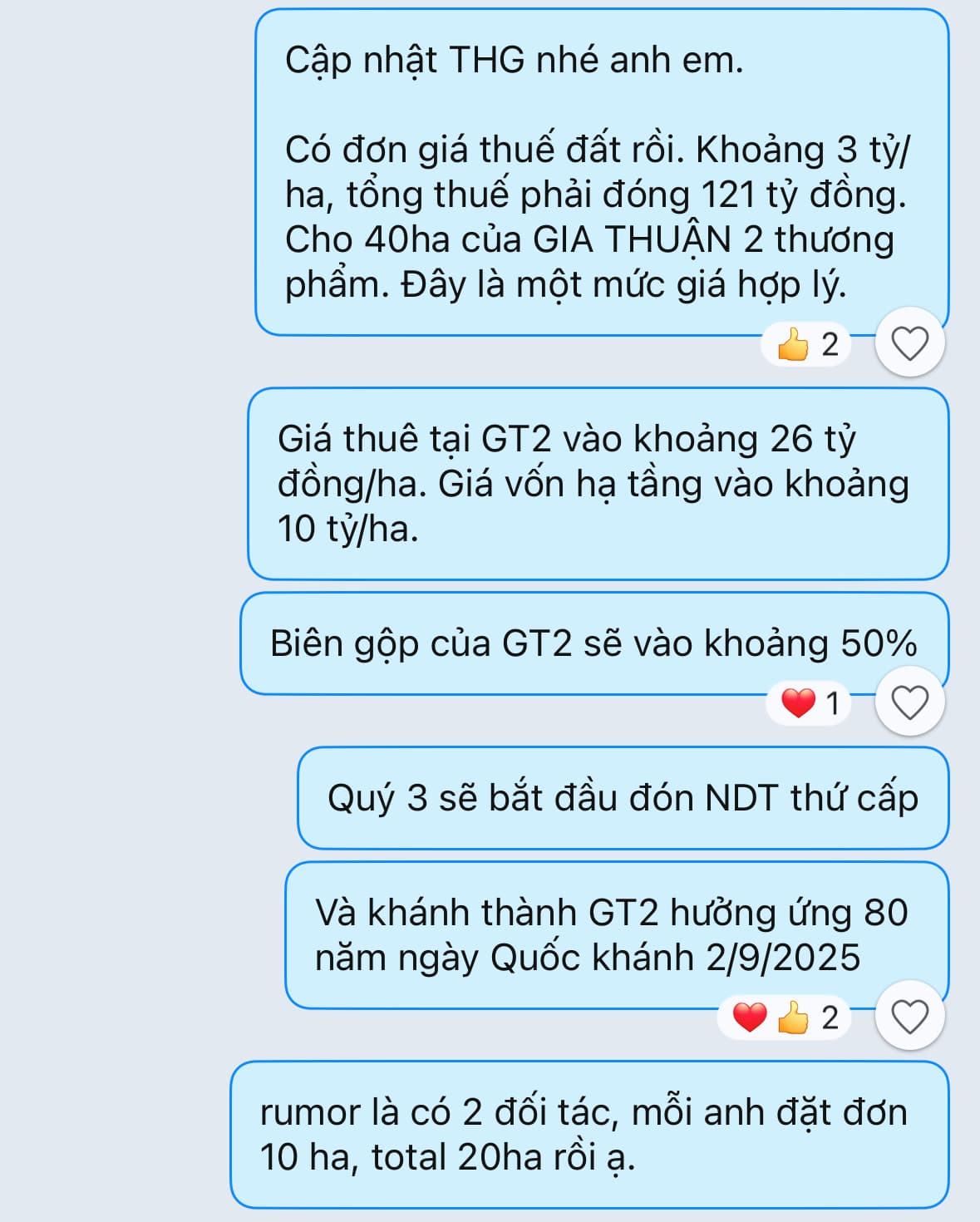View heart reaction on the 50% margin message
This screenshot has width=980, height=1222.
(810, 703)
